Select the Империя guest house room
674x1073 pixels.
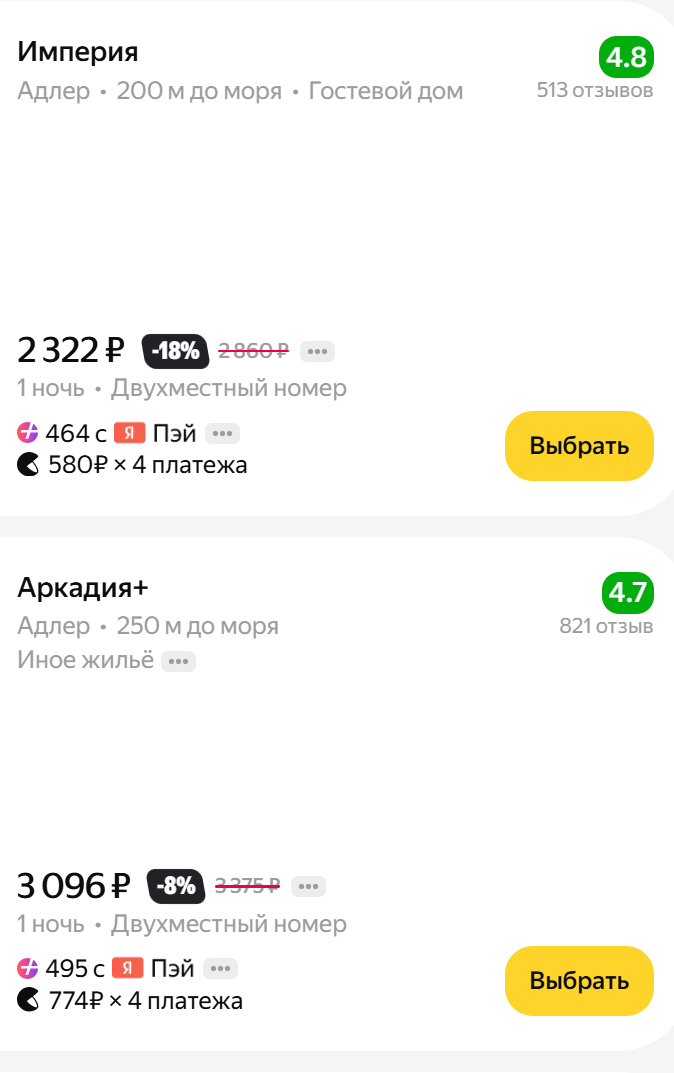pos(579,446)
